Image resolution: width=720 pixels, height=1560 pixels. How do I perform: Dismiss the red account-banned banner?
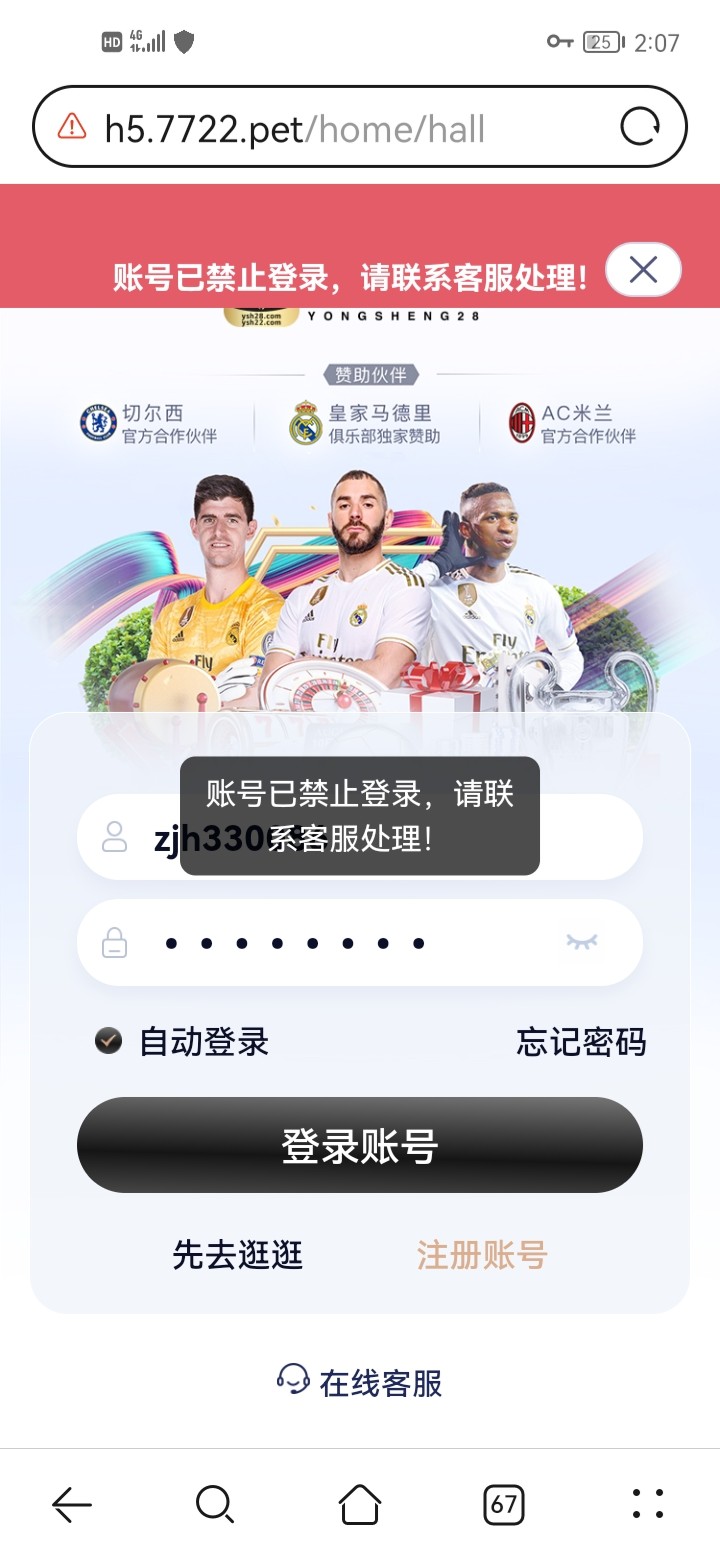coord(643,269)
